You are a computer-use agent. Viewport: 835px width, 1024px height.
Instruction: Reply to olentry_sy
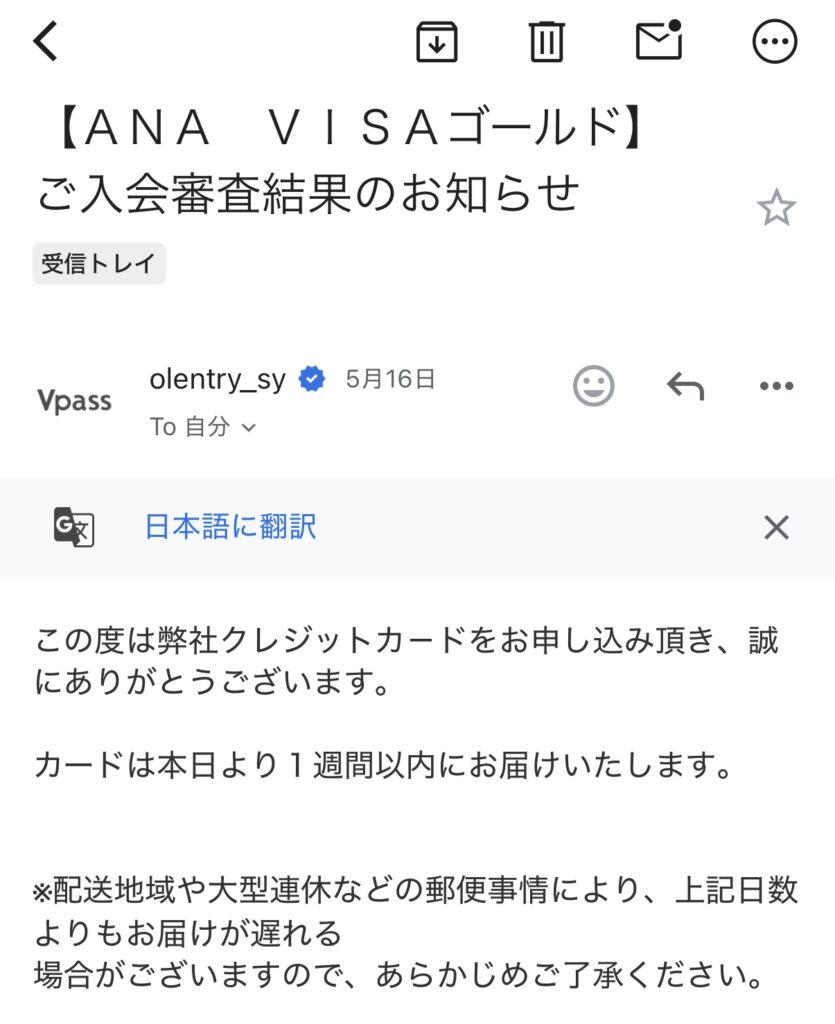pos(685,386)
